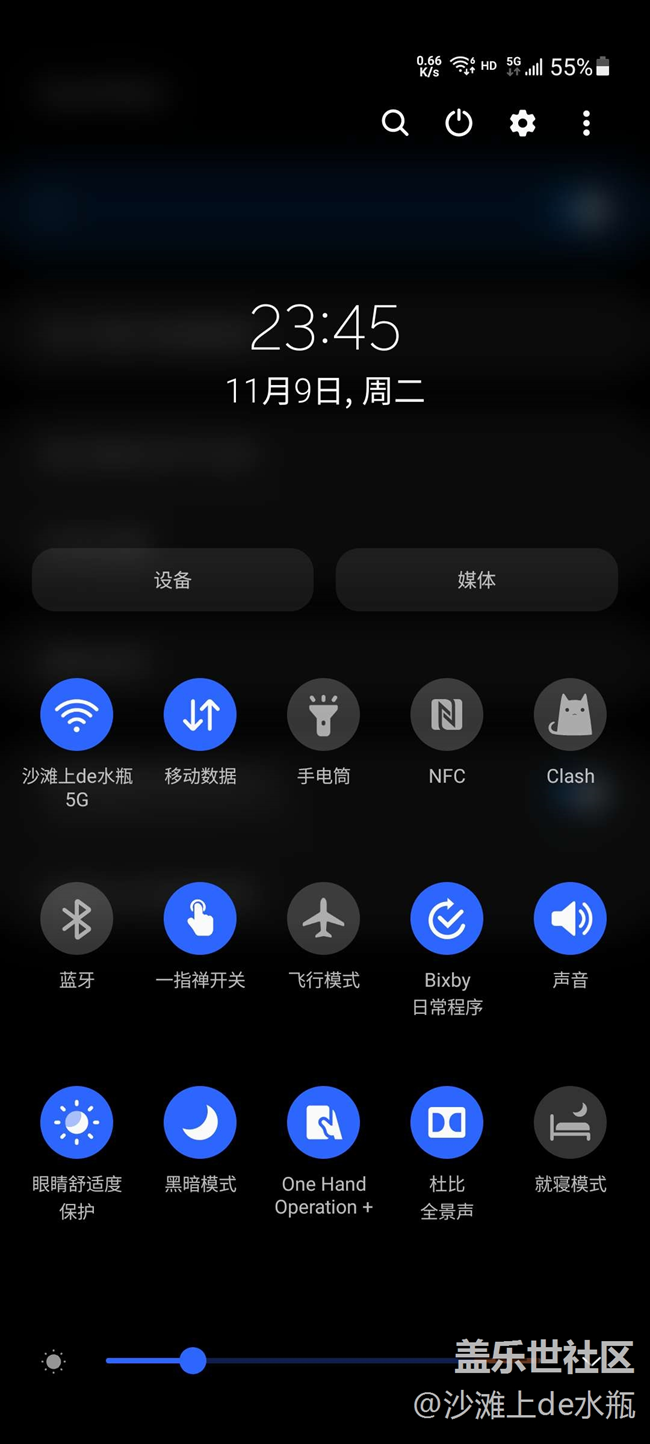Open the 设备 devices panel
Image resolution: width=650 pixels, height=1444 pixels.
pyautogui.click(x=173, y=580)
